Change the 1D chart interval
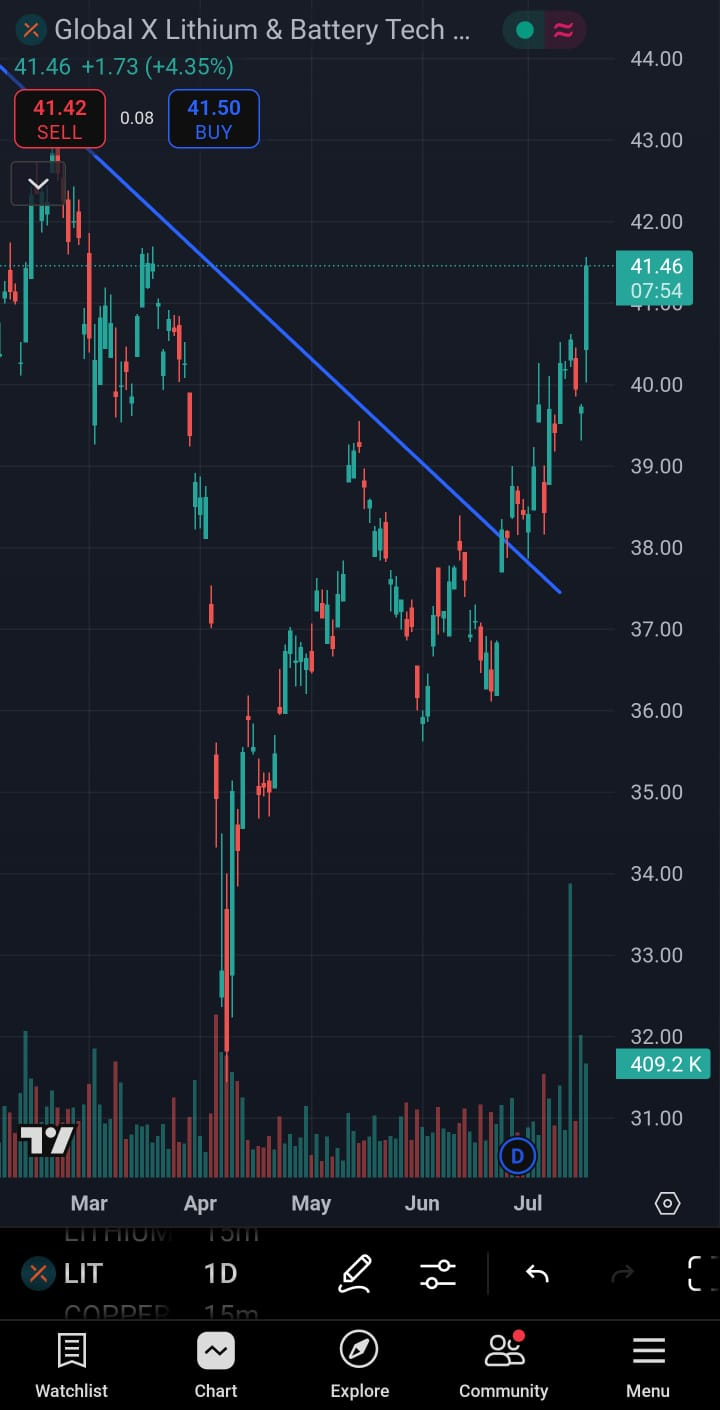 click(x=220, y=1273)
